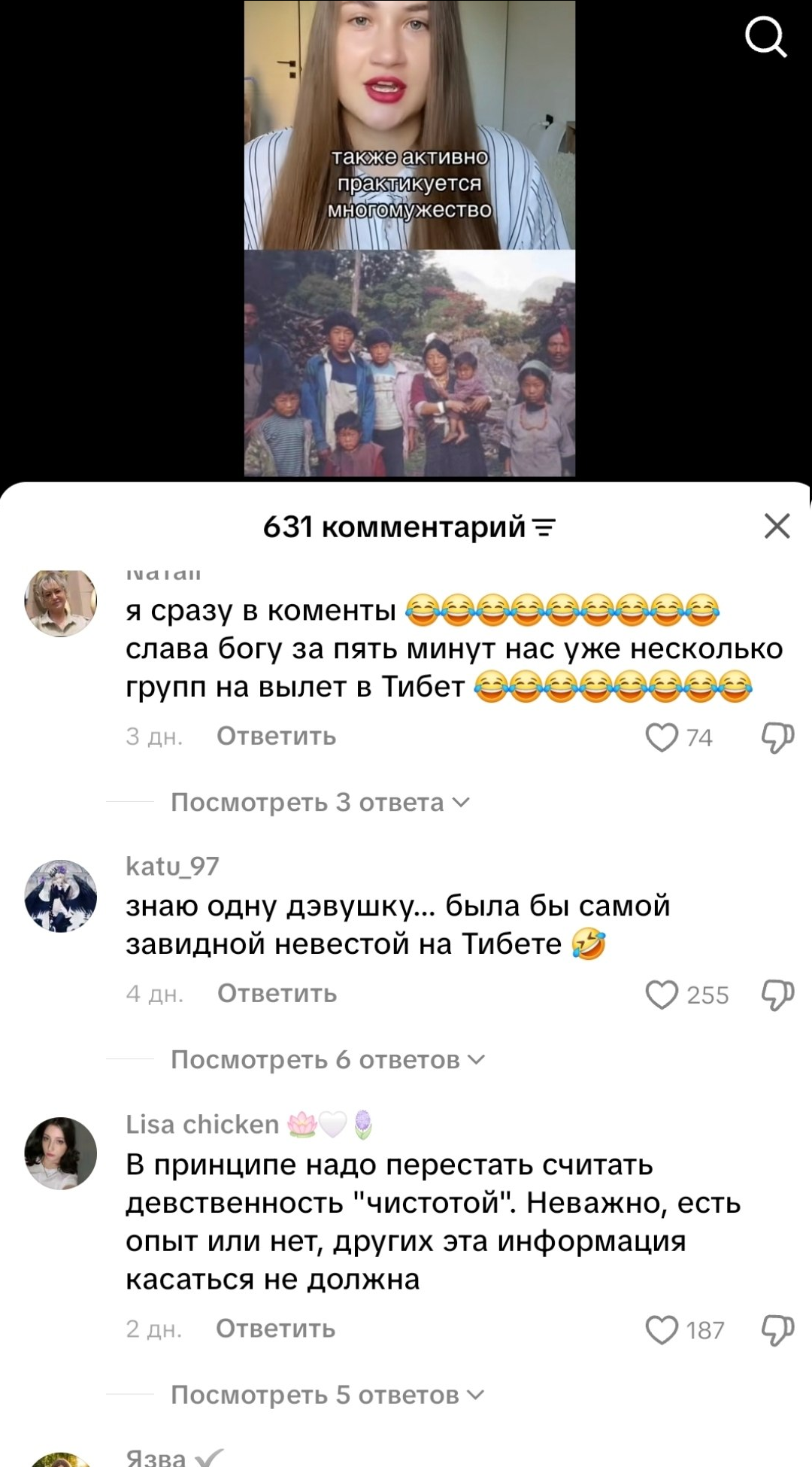Like the comment about flying to Тибет

click(x=662, y=737)
